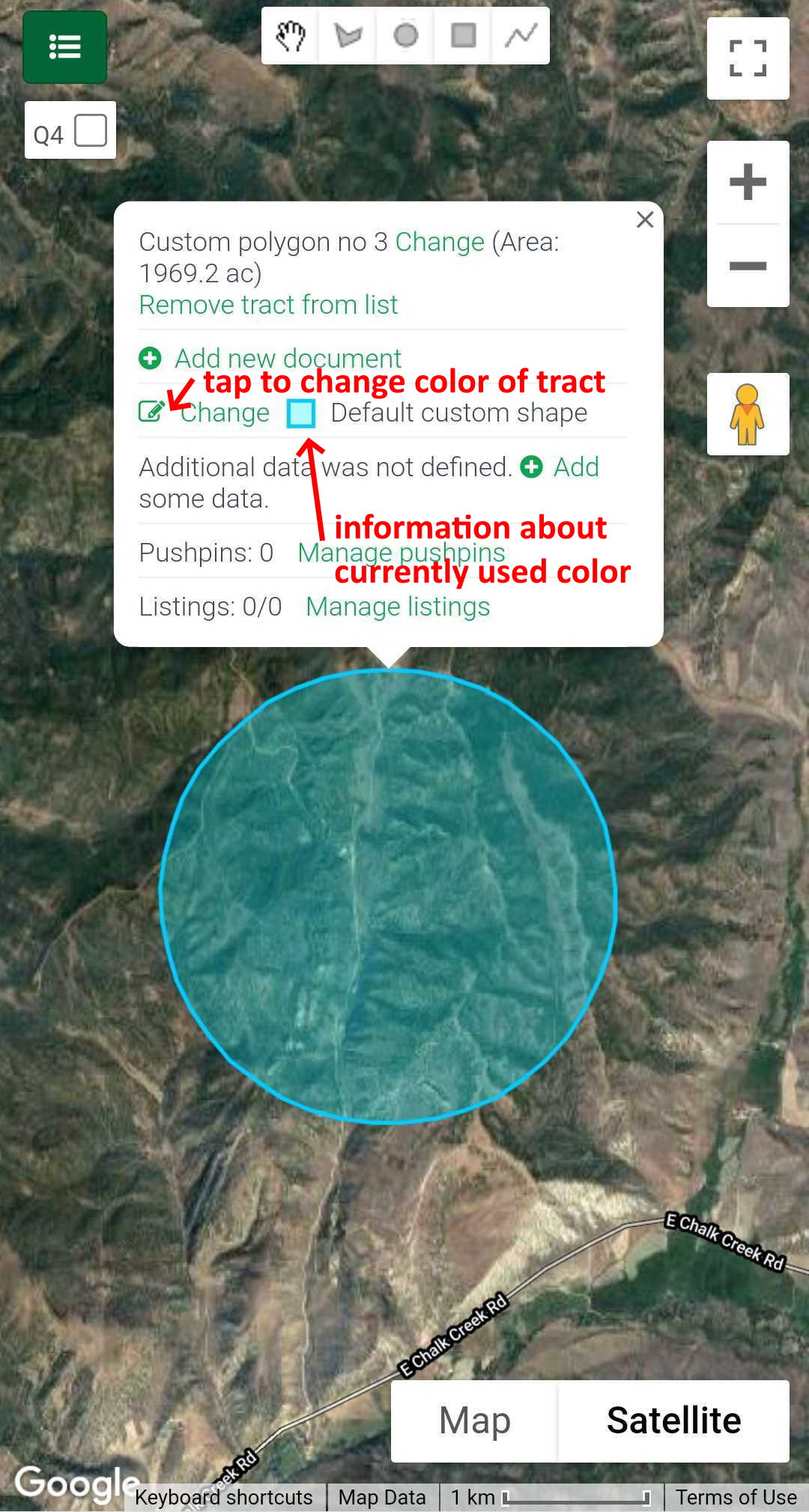809x1512 pixels.
Task: Open Terms of Use
Action: [x=736, y=1497]
